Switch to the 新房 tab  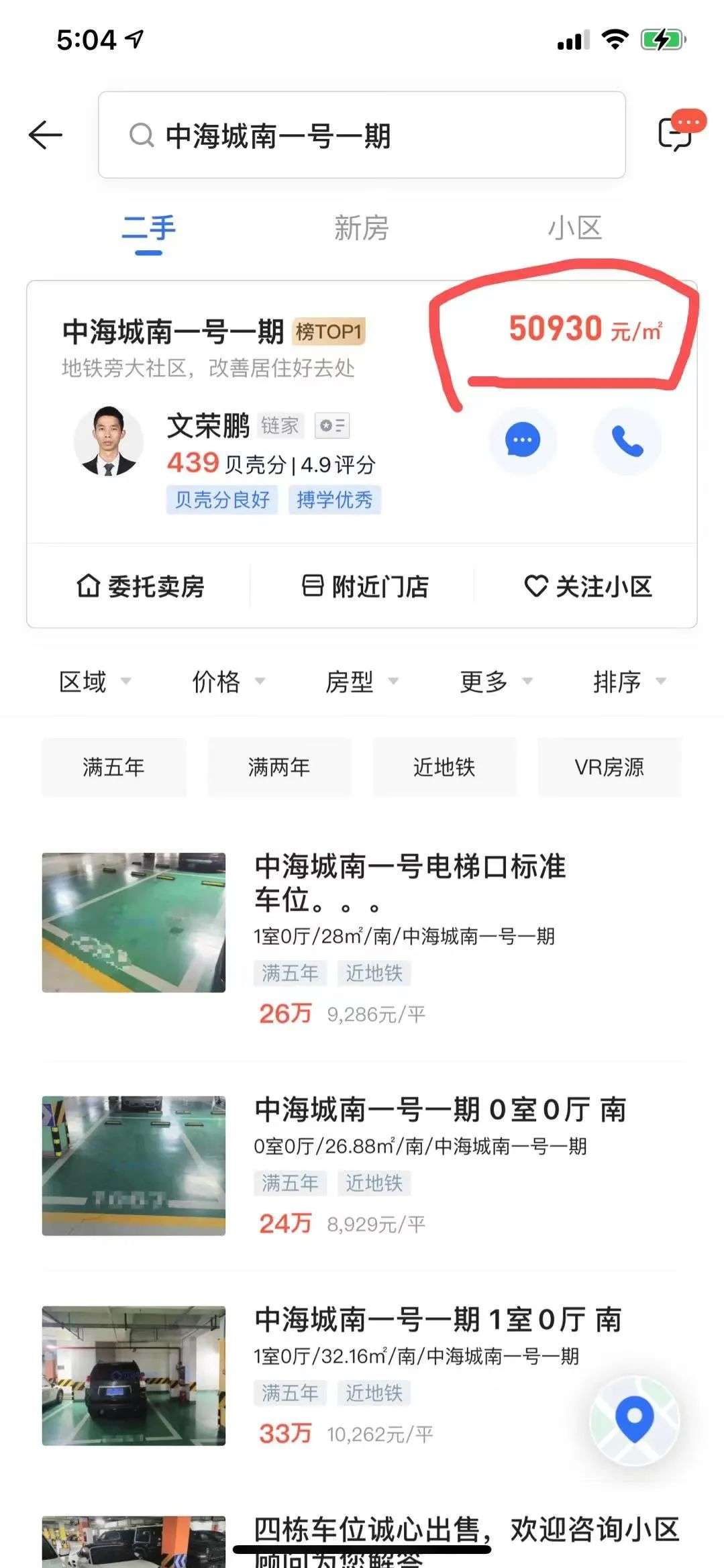tap(362, 228)
